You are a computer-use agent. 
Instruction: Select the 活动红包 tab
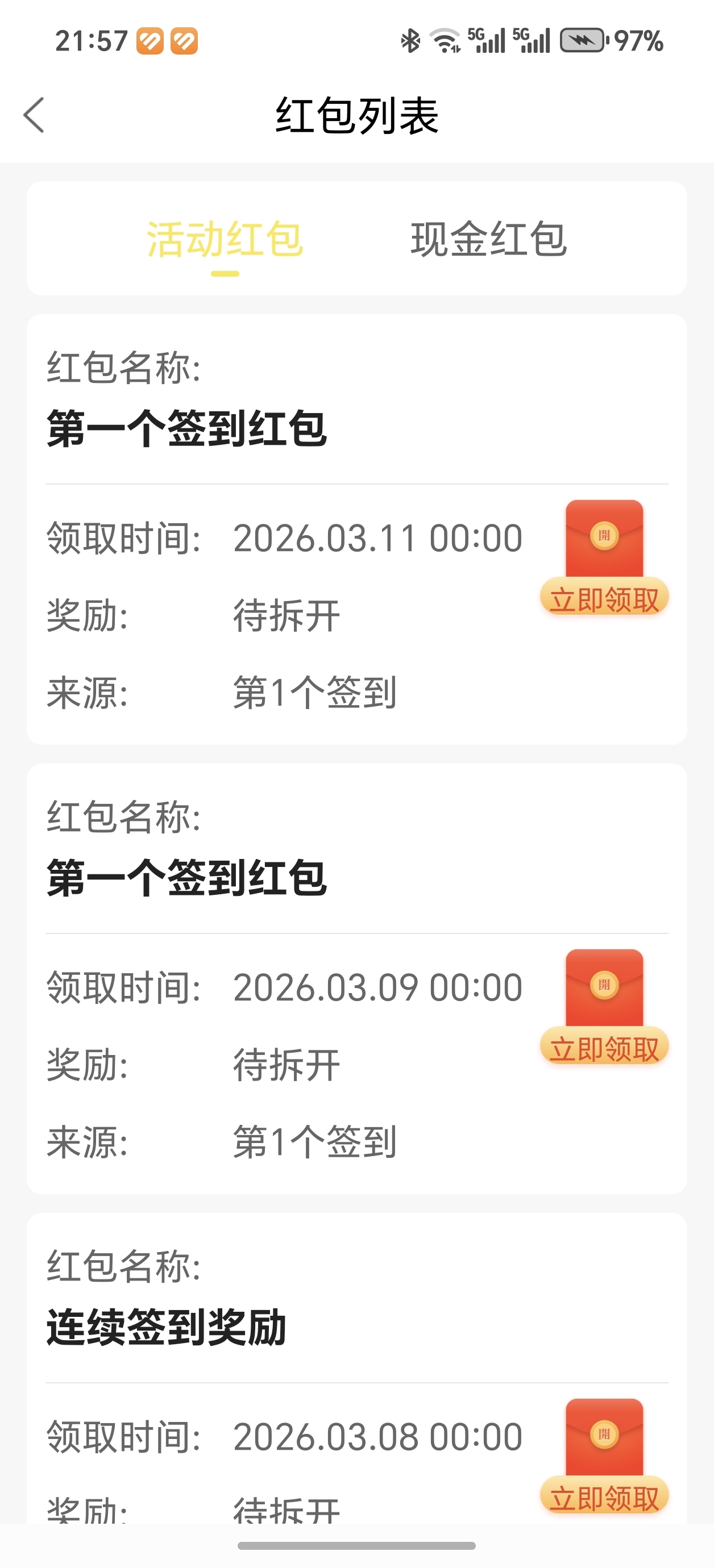point(225,239)
